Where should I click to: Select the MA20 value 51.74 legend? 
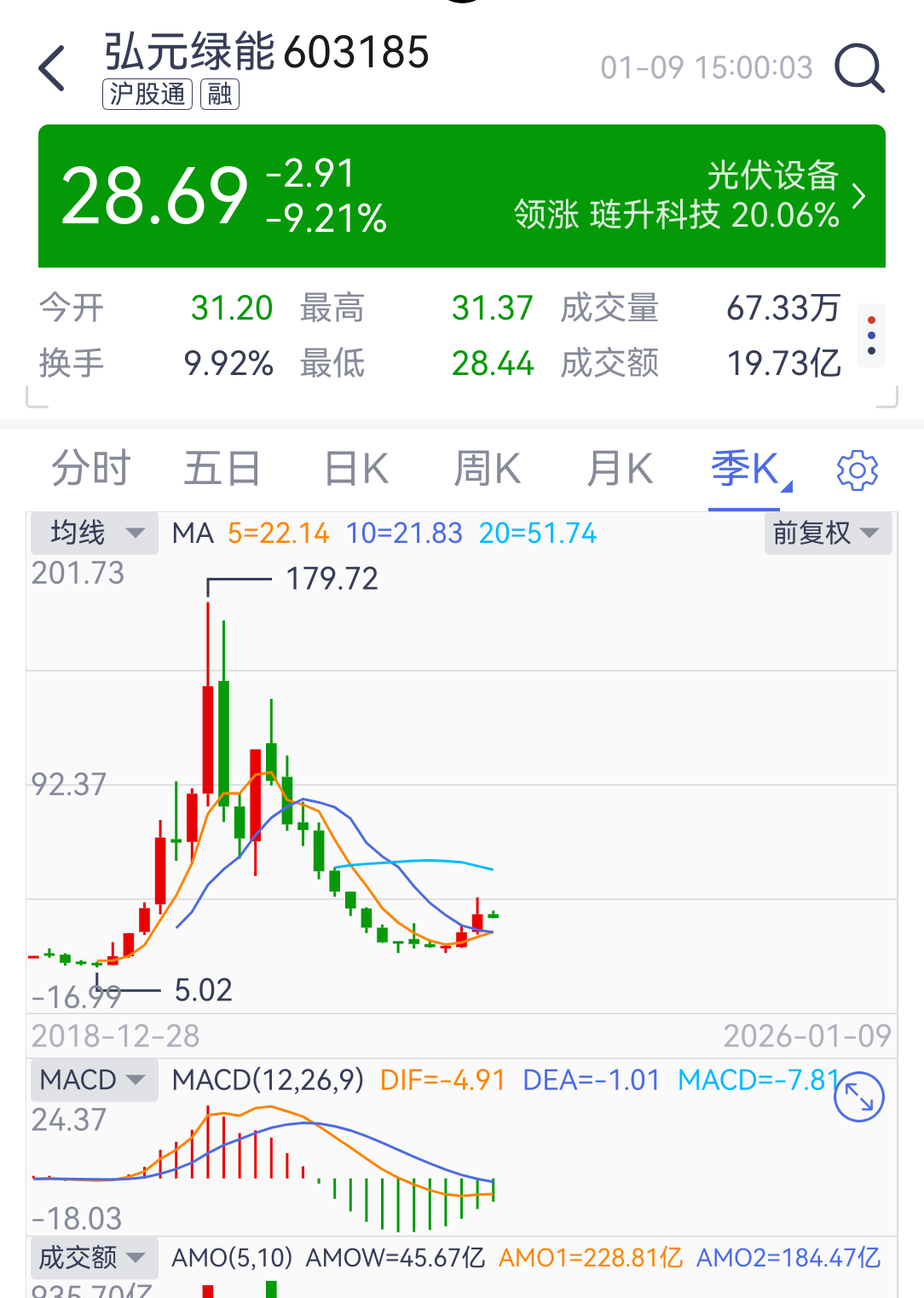[538, 532]
